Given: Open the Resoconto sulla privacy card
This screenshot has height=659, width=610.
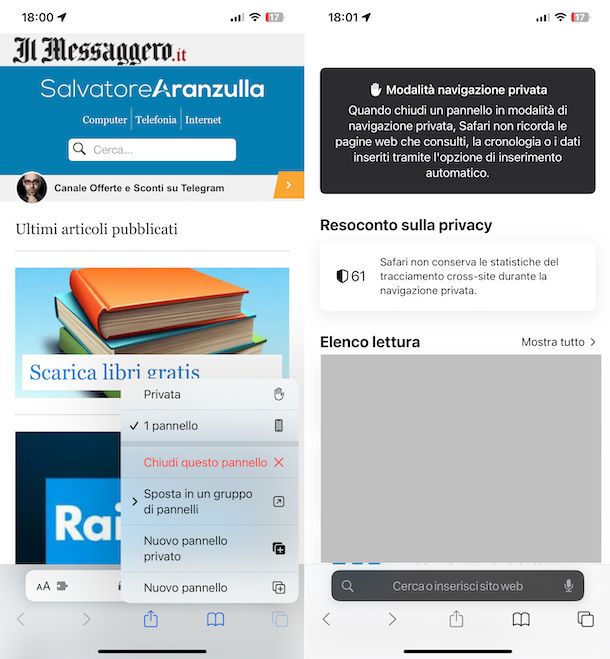Looking at the screenshot, I should (x=457, y=276).
